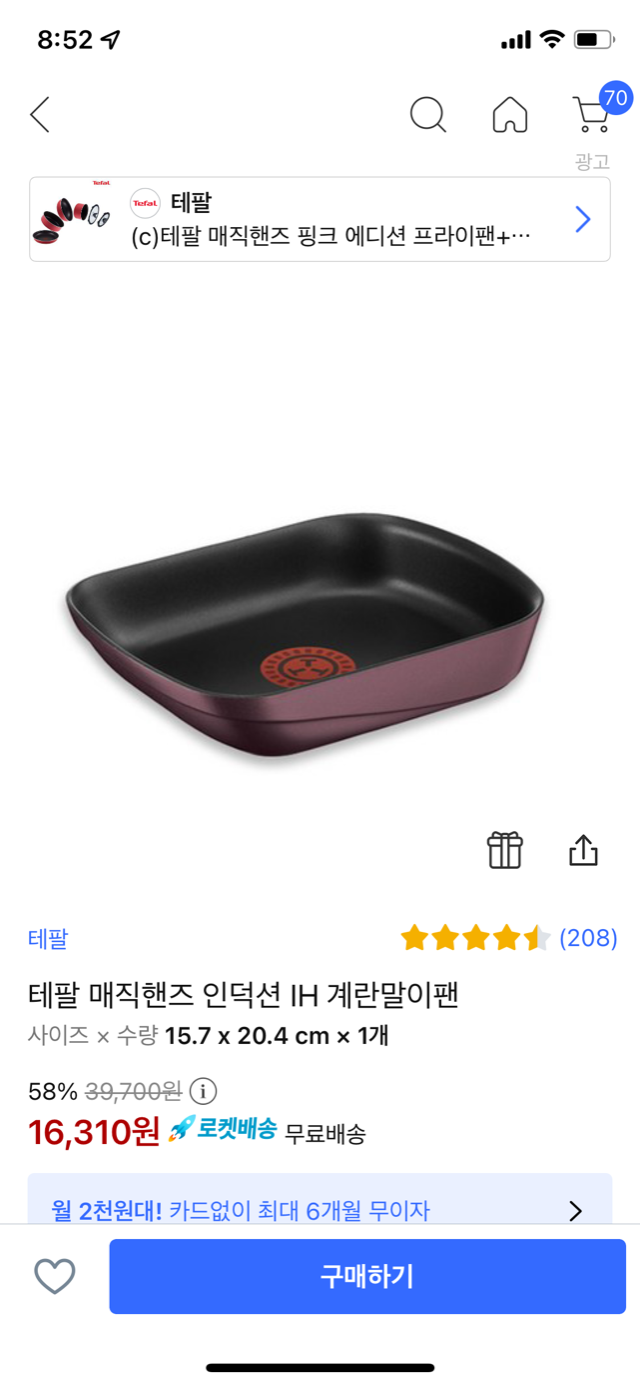View the main product image of the pan
640x1386 pixels.
click(305, 630)
